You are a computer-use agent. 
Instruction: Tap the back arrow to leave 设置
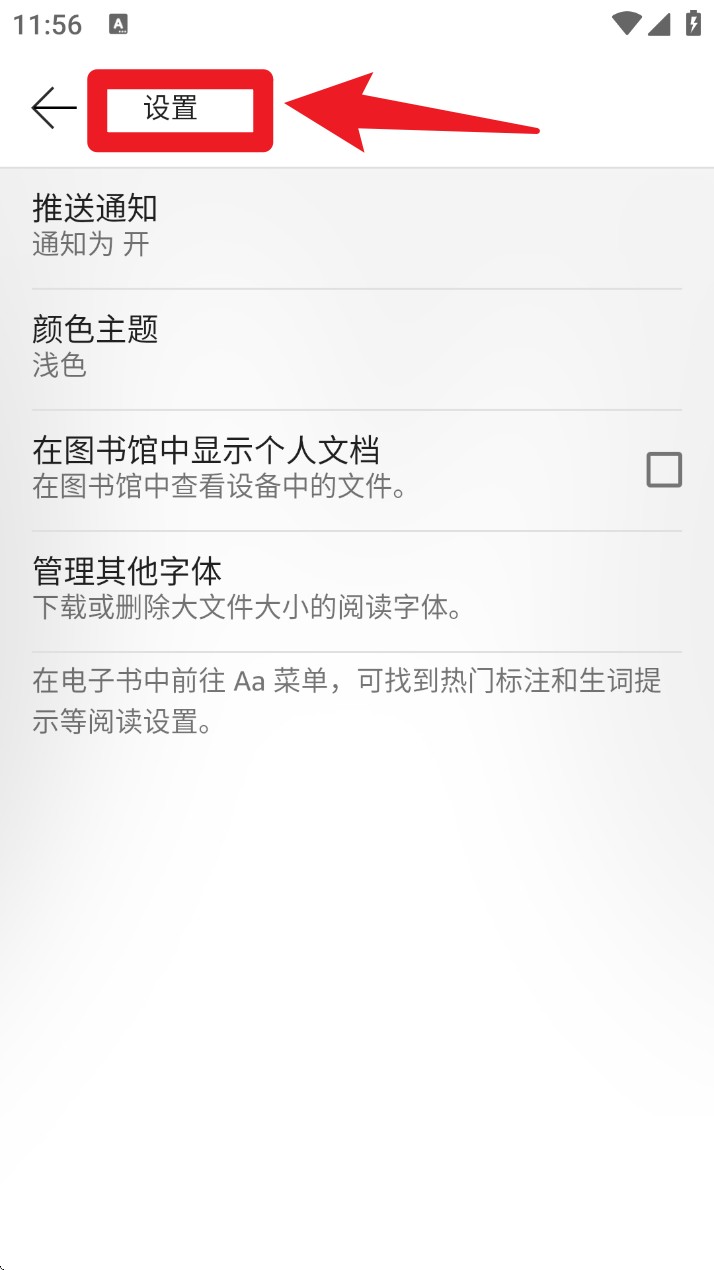[54, 108]
